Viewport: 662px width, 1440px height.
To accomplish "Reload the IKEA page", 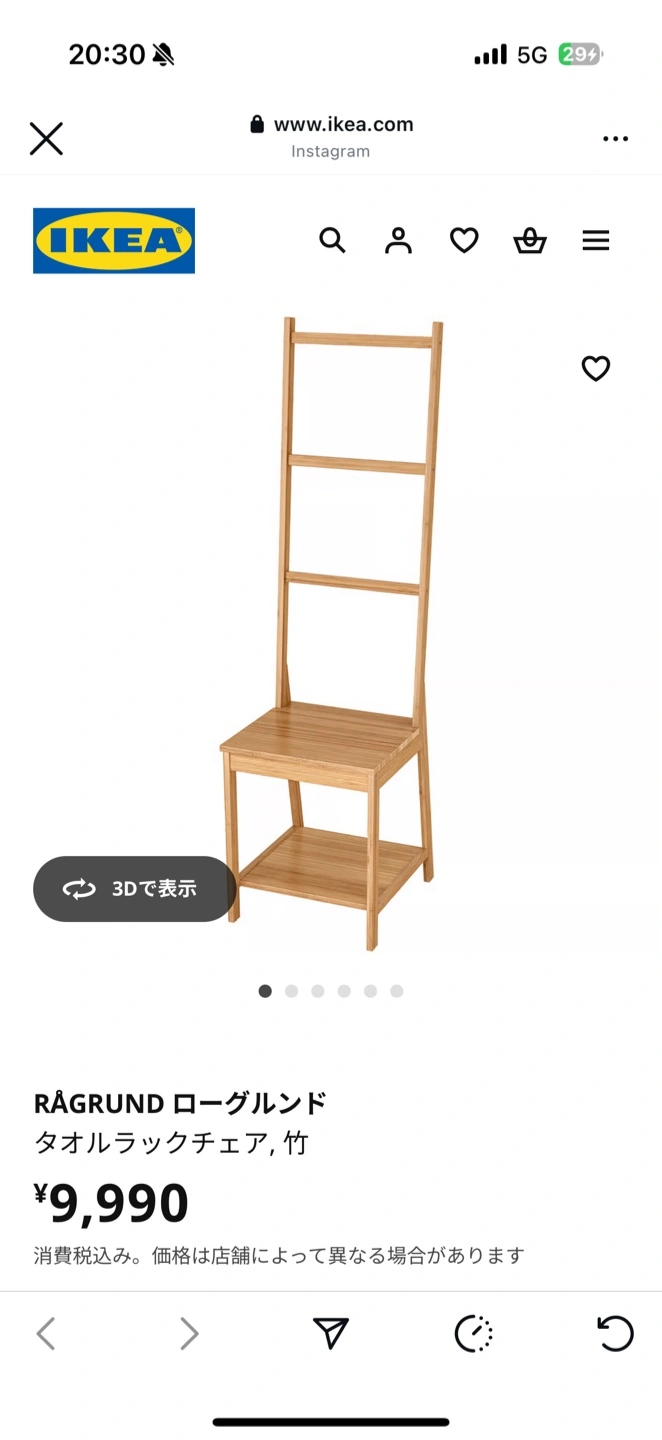I will pos(615,1333).
